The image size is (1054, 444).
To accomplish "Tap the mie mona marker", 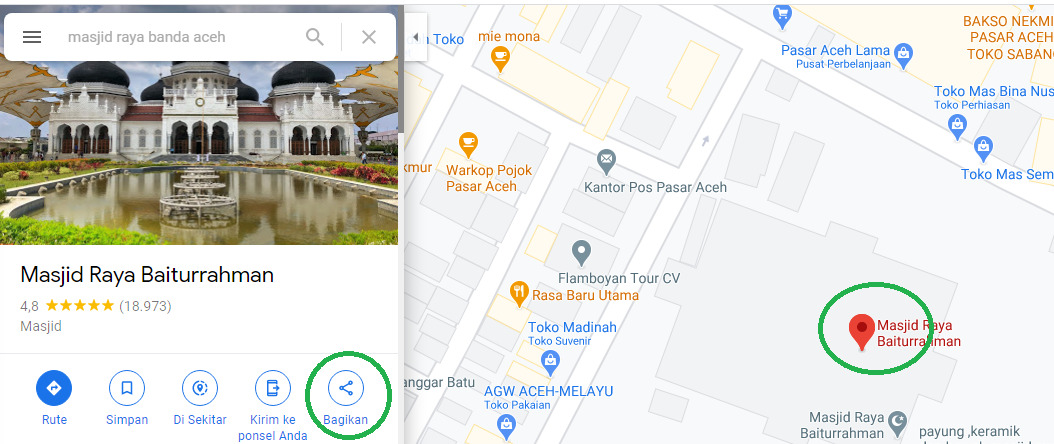I will coord(500,59).
